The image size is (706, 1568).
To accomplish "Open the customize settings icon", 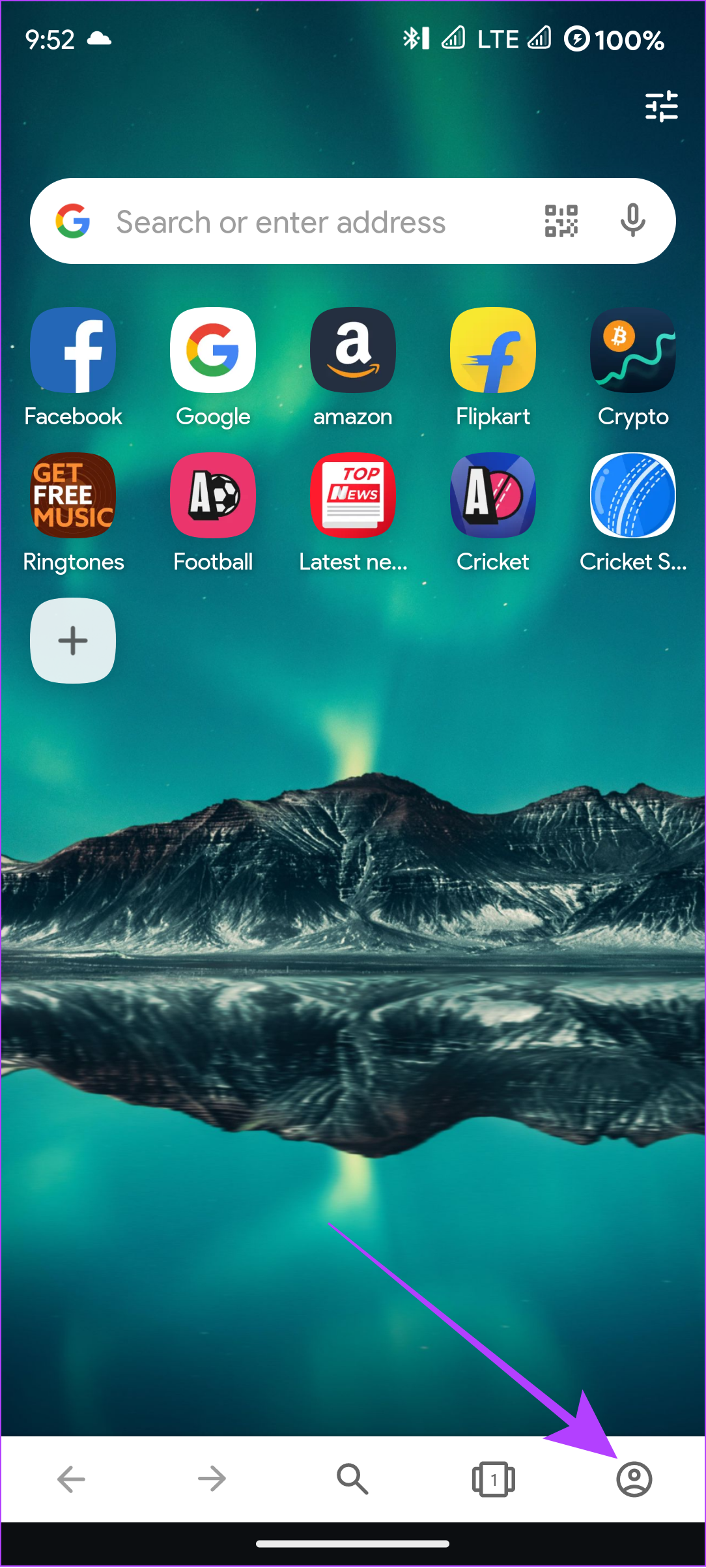I will 661,106.
